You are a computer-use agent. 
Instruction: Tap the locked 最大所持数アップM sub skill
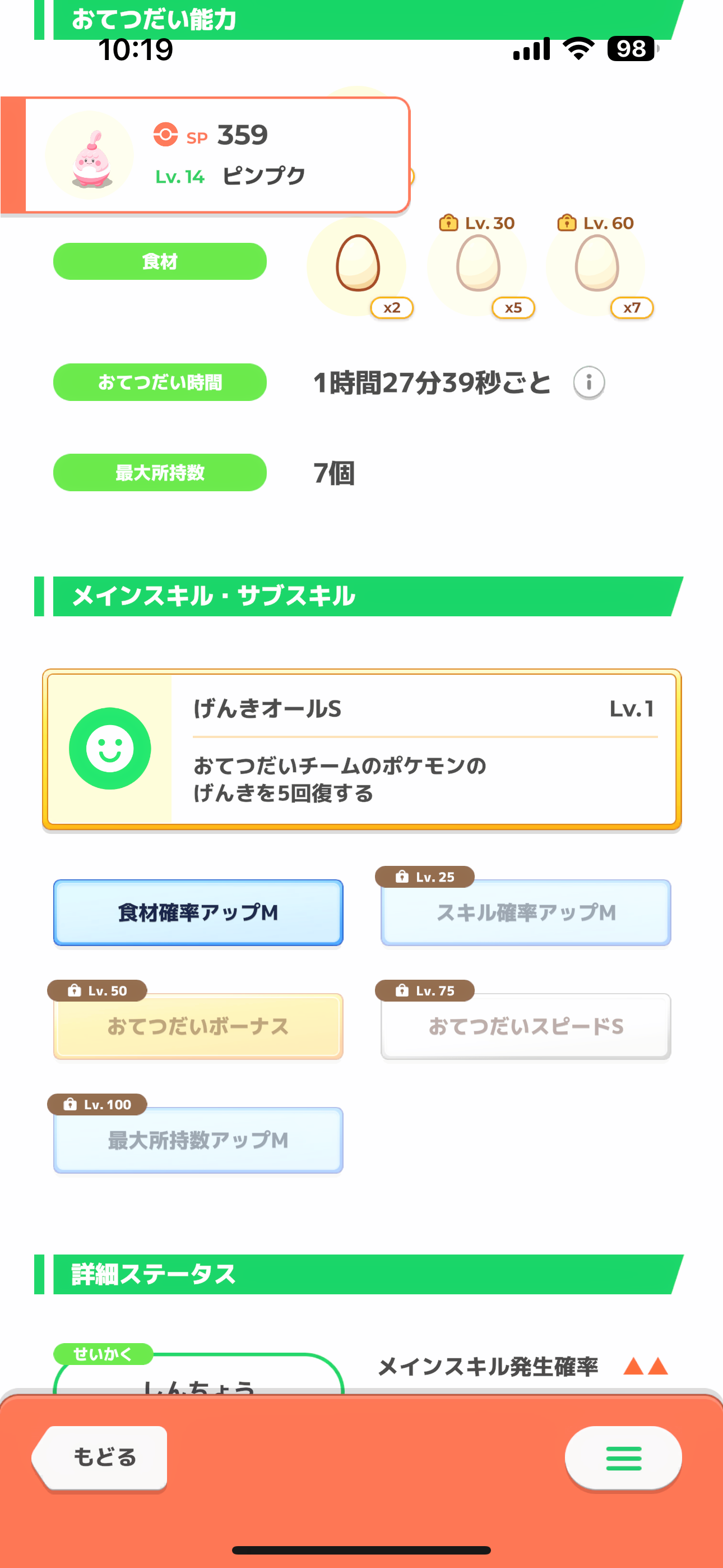point(198,1140)
